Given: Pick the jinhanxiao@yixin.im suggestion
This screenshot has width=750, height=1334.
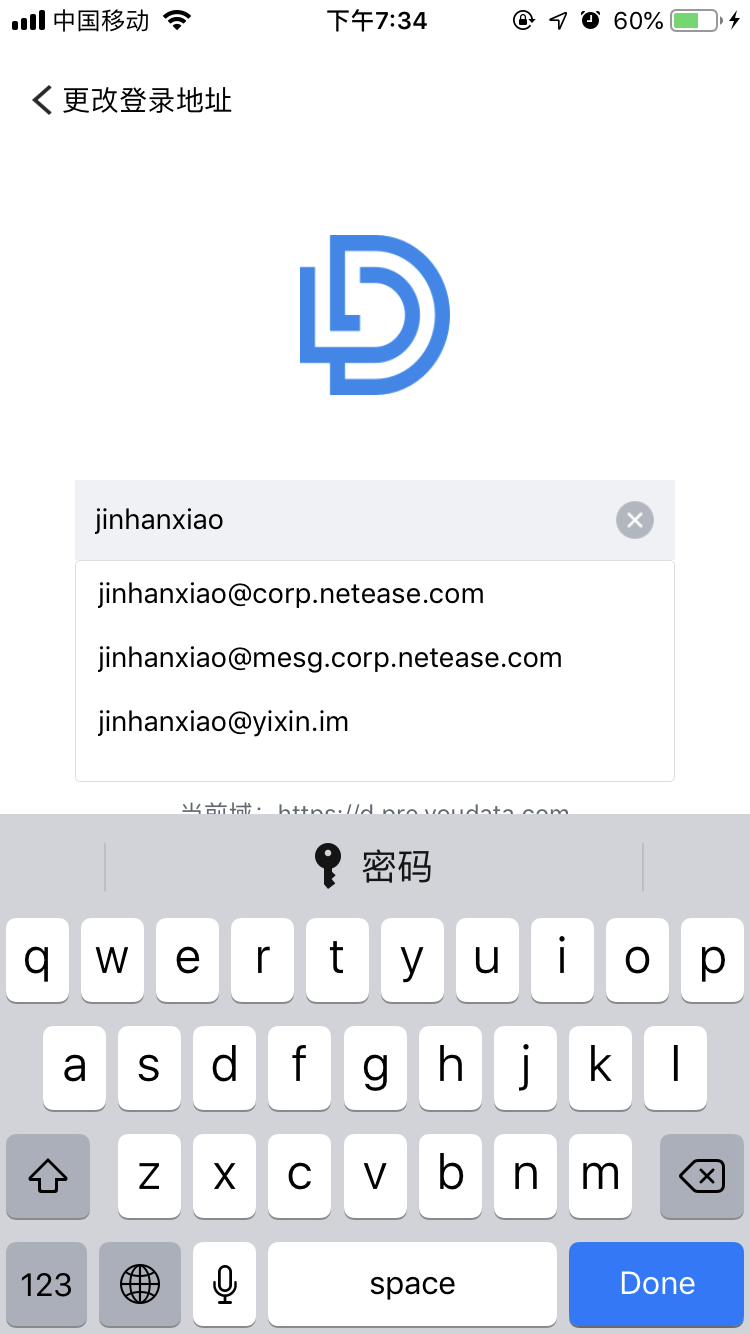Looking at the screenshot, I should click(x=223, y=722).
